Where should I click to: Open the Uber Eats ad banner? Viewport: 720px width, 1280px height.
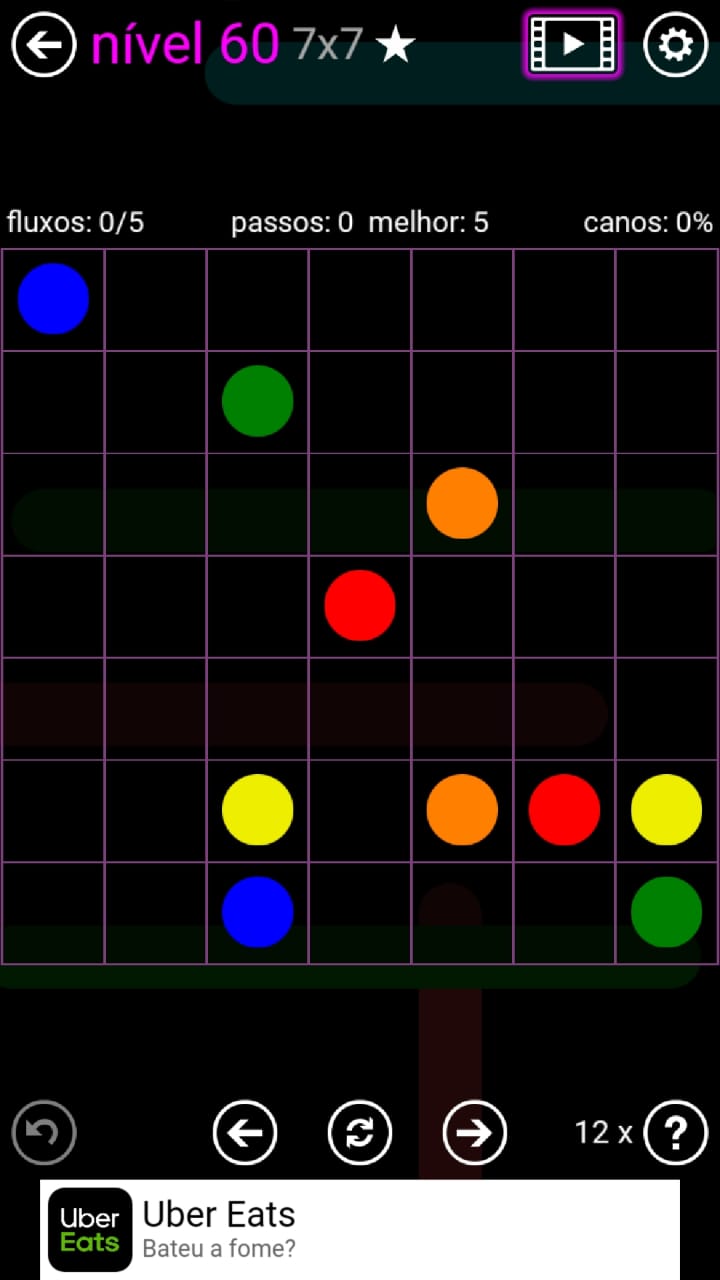360,1229
